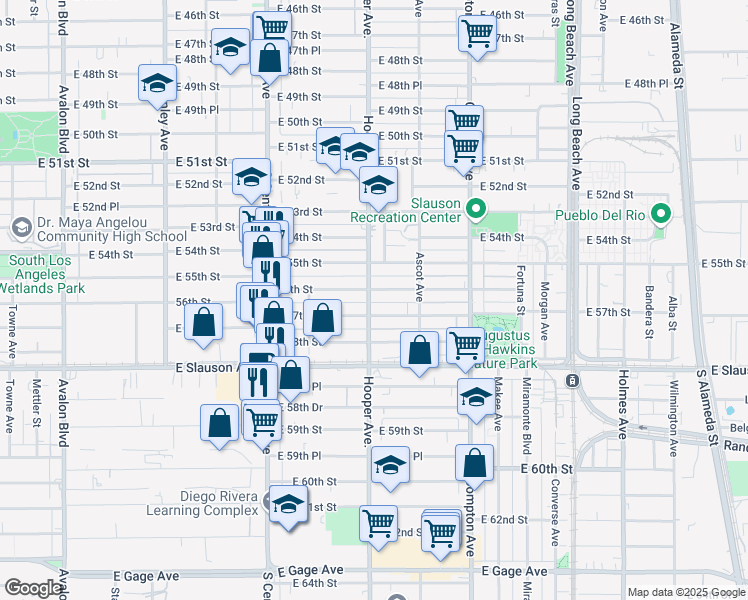
Task: Open shopping cart marker at Hooper Ave near Gage
Action: 378,525
